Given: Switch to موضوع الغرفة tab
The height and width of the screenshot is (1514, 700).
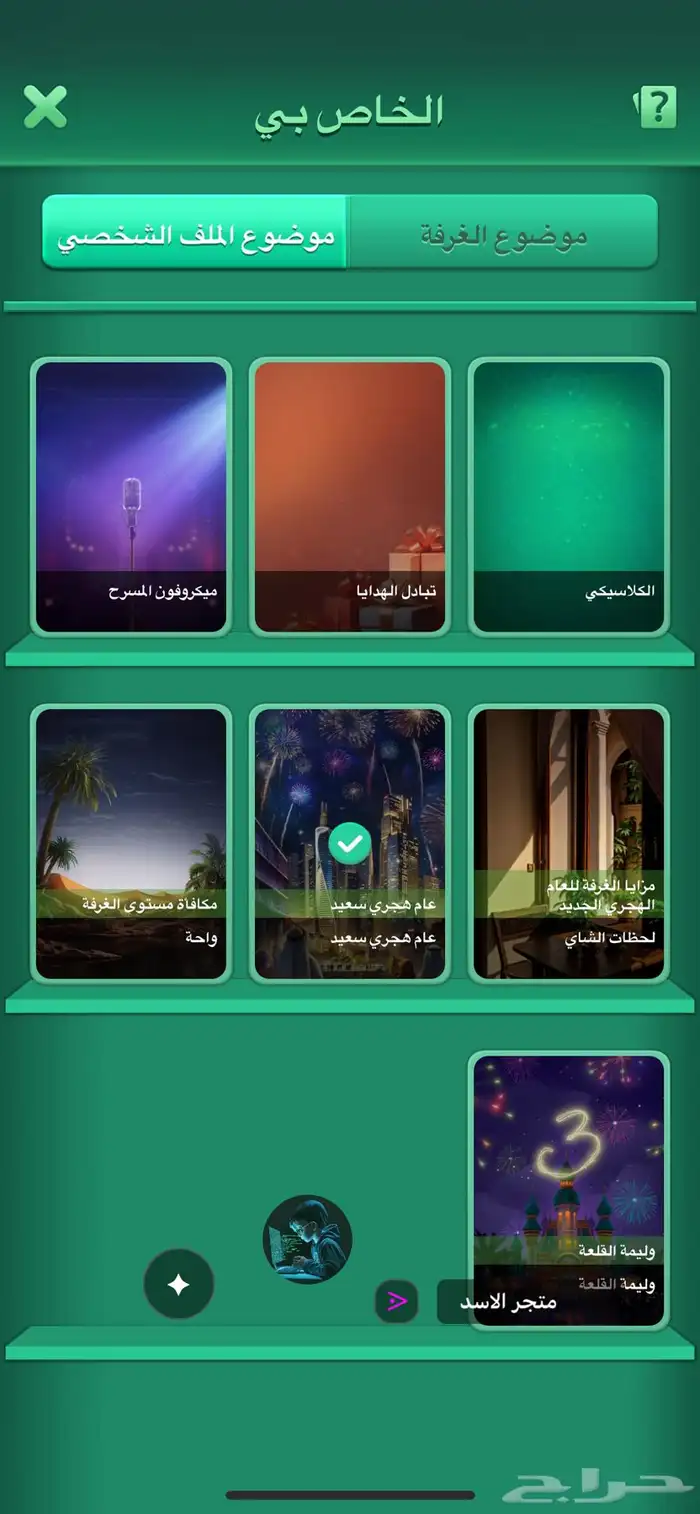Looking at the screenshot, I should coord(503,236).
